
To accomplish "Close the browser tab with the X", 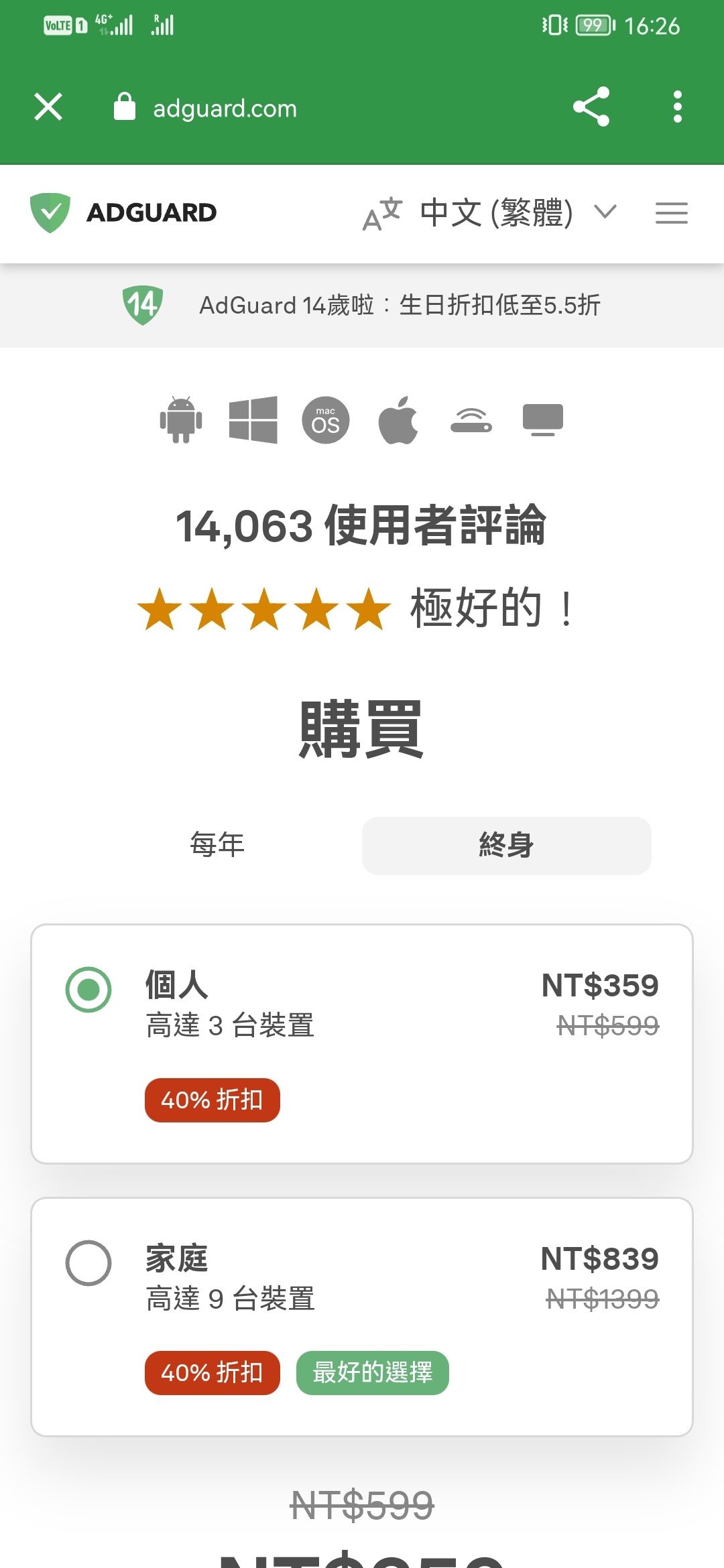I will click(48, 107).
